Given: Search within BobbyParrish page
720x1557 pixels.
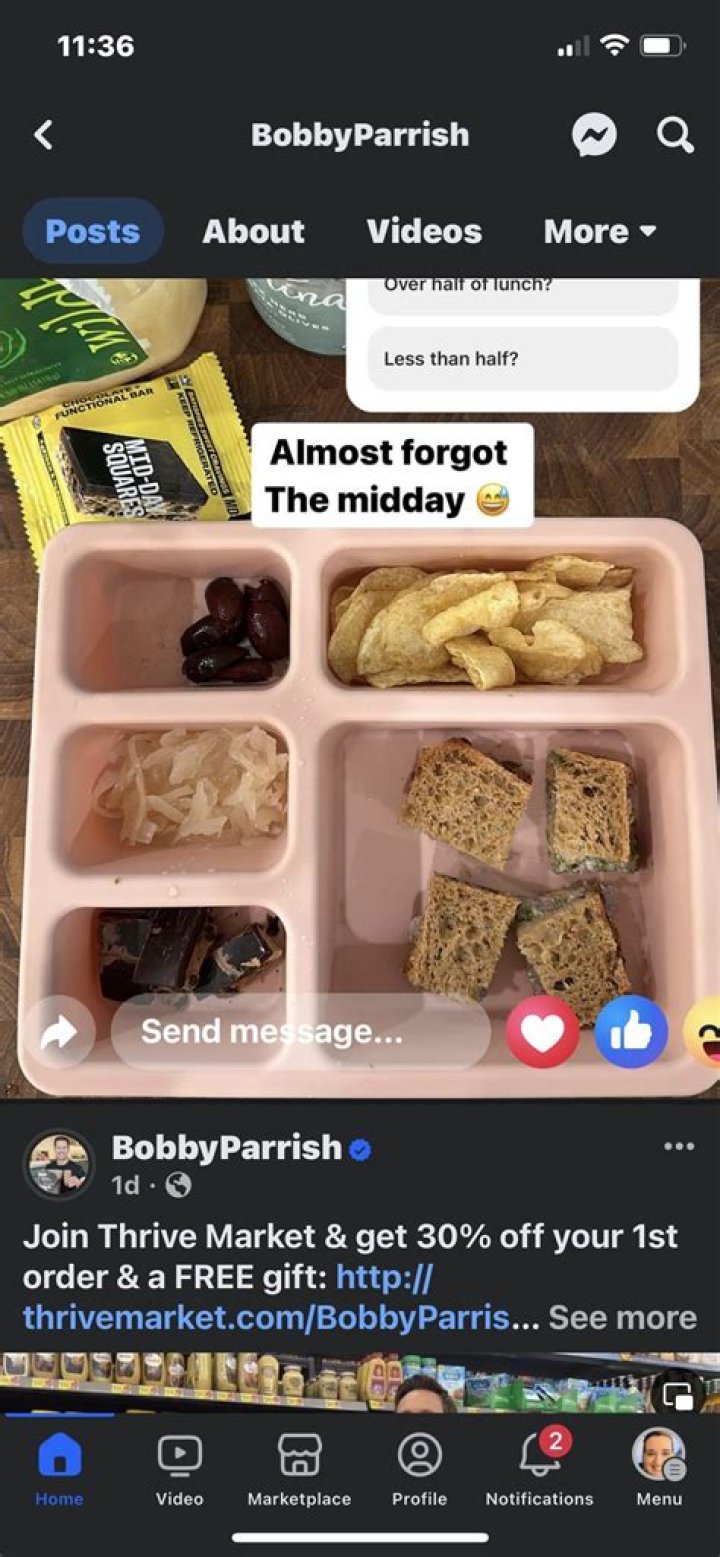Looking at the screenshot, I should tap(675, 135).
